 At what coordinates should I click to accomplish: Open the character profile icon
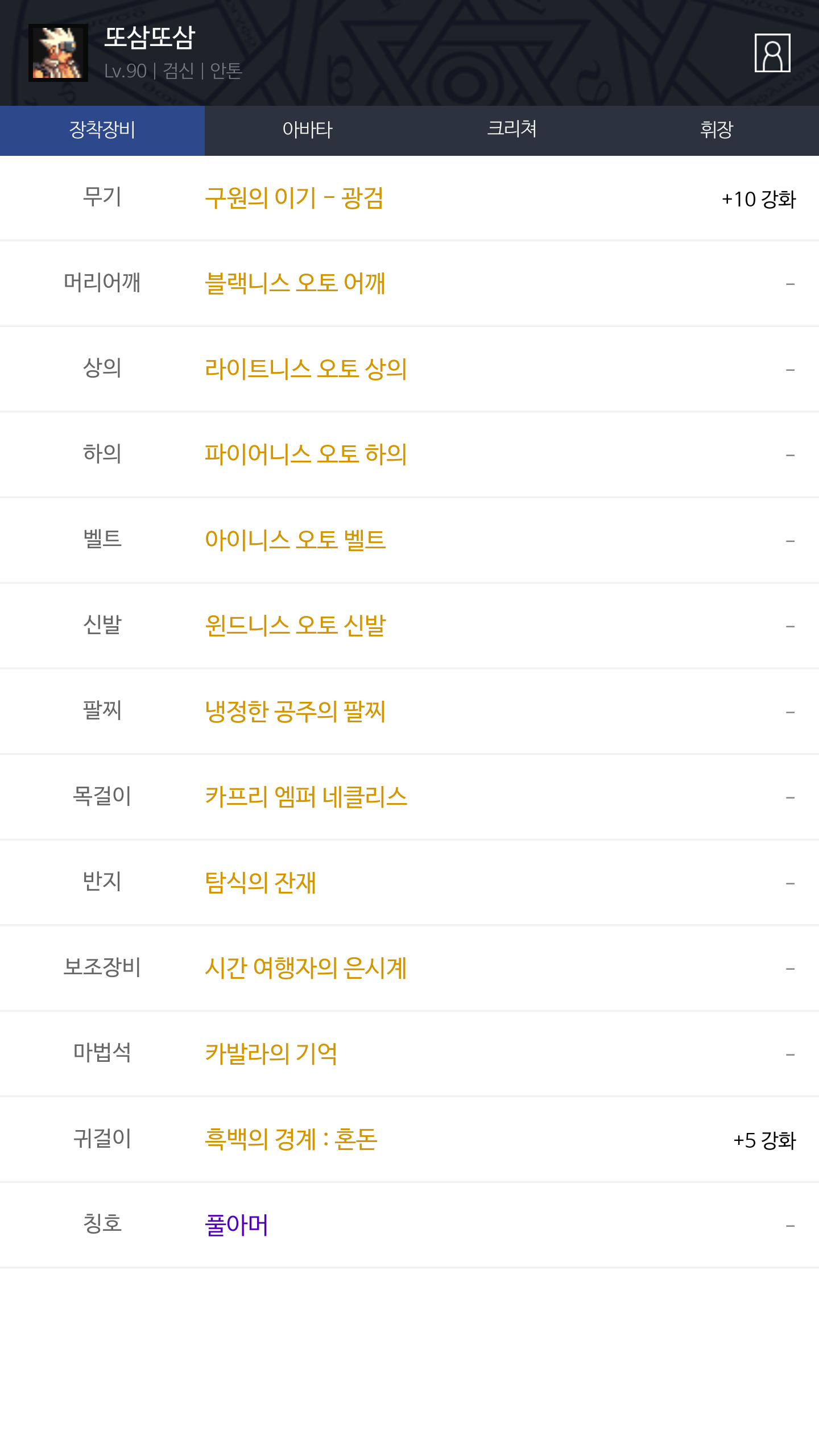772,53
